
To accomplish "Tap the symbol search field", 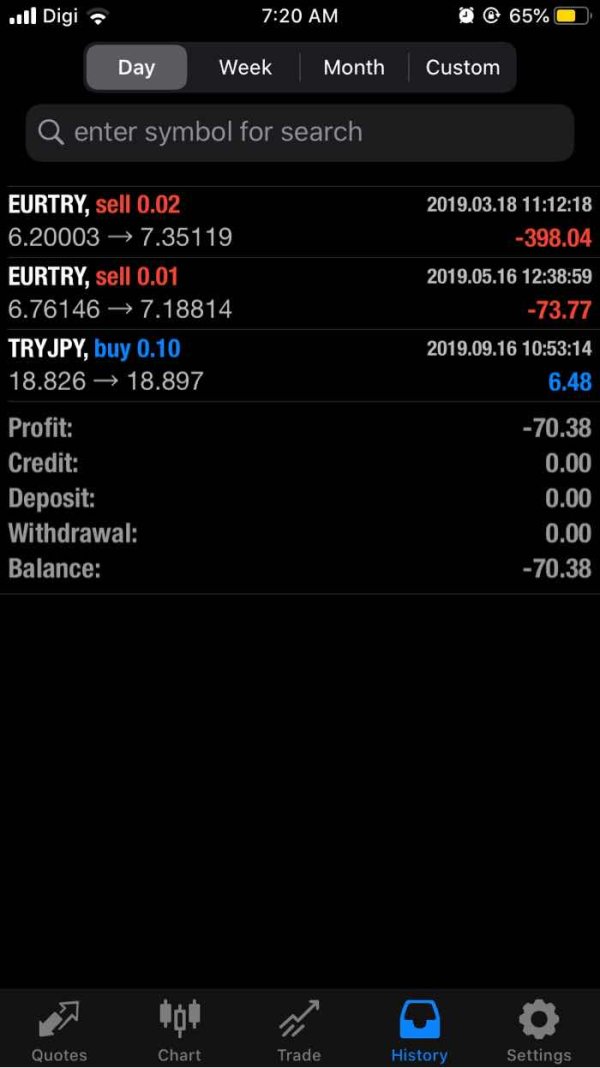I will pos(300,132).
